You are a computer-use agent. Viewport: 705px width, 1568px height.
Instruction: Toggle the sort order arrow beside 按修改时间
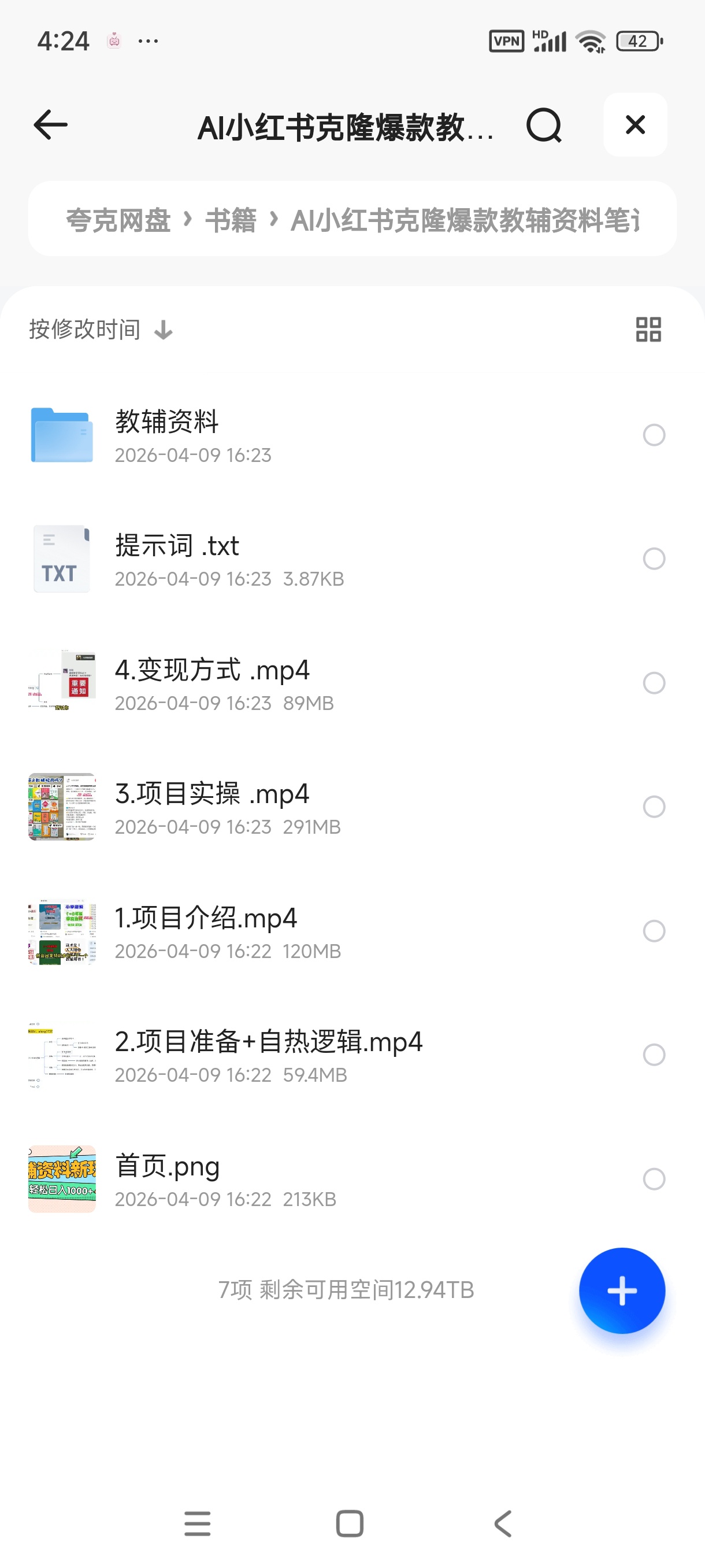pyautogui.click(x=162, y=330)
